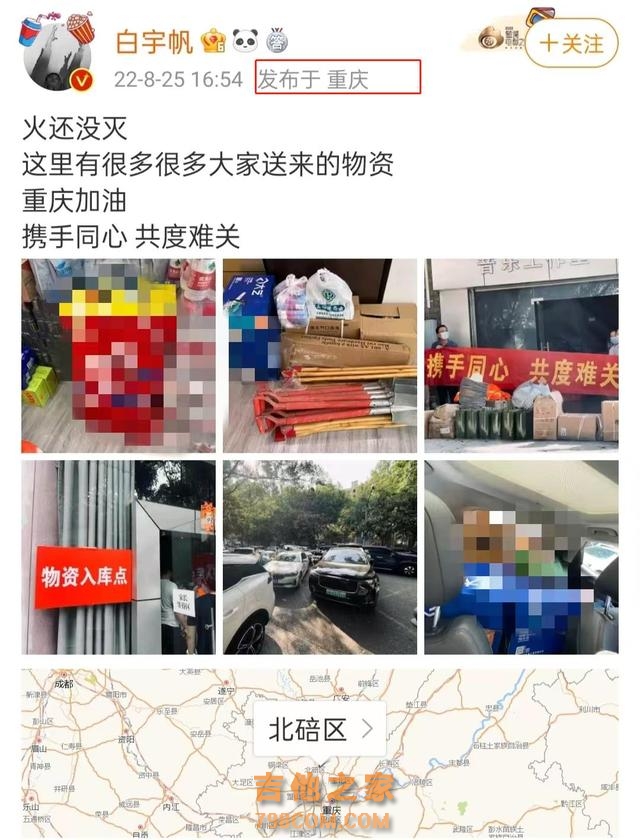This screenshot has height=840, width=640.
Task: Open the username 白宇帆
Action: point(154,42)
